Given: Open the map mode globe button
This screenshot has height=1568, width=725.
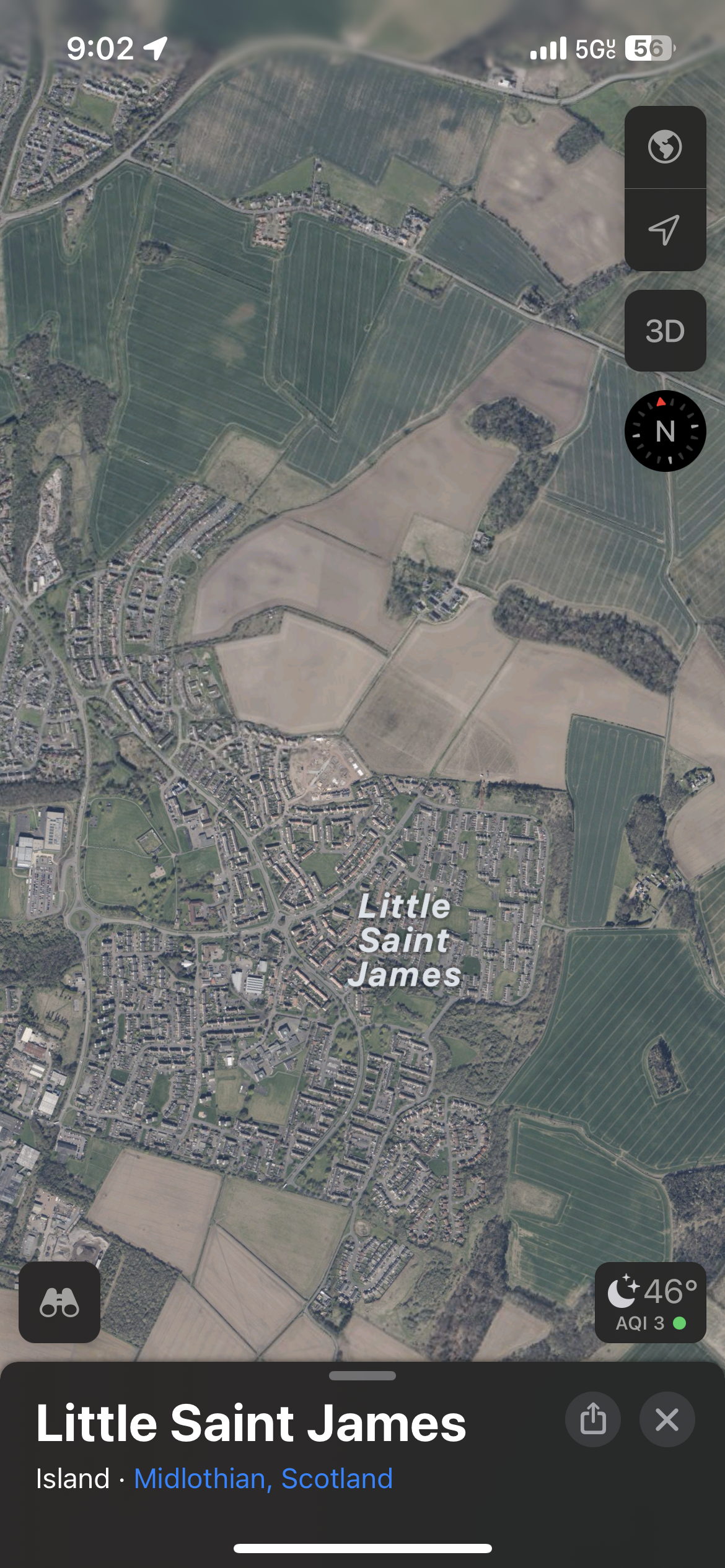Looking at the screenshot, I should pos(665,147).
